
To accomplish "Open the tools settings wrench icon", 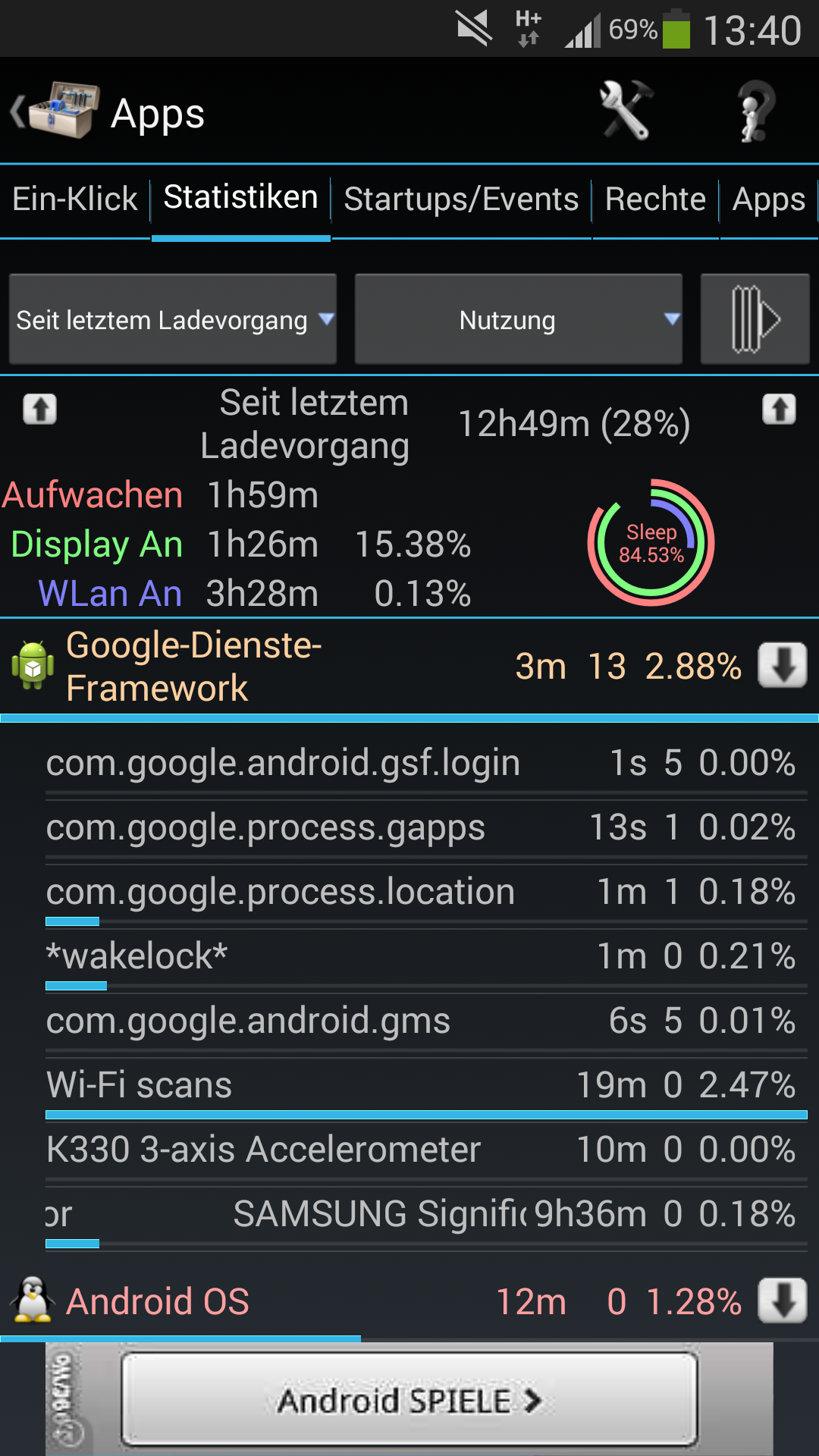I will click(x=626, y=111).
